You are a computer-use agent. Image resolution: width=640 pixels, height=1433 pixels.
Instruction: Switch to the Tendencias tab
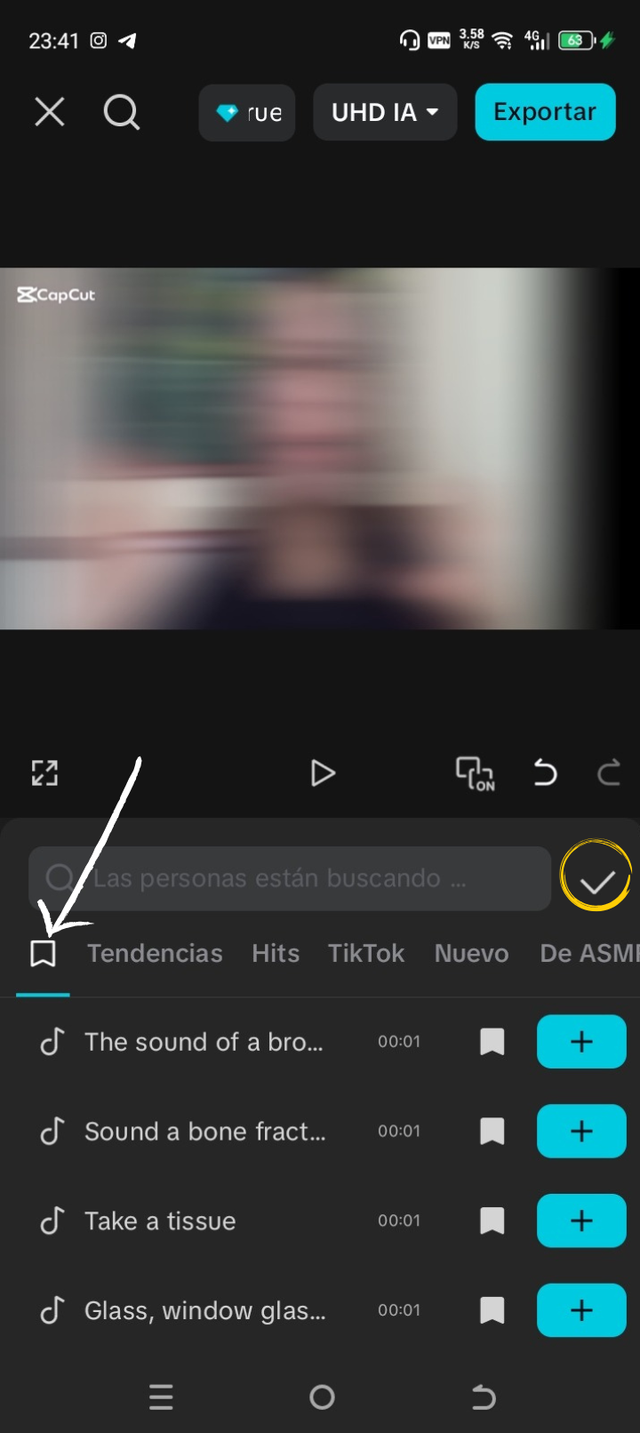click(x=155, y=954)
